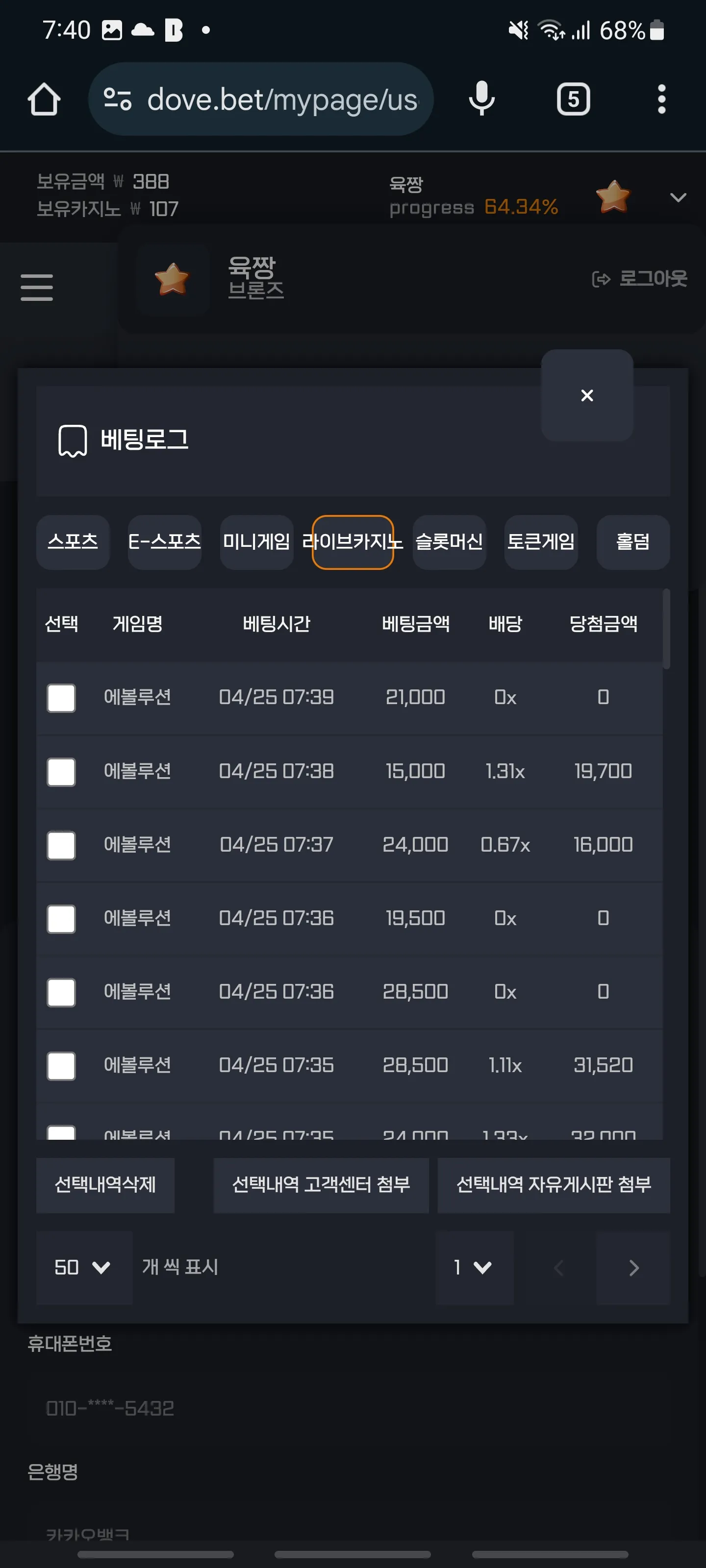Viewport: 706px width, 1568px height.
Task: Open the 홀덤 tab
Action: click(x=633, y=542)
